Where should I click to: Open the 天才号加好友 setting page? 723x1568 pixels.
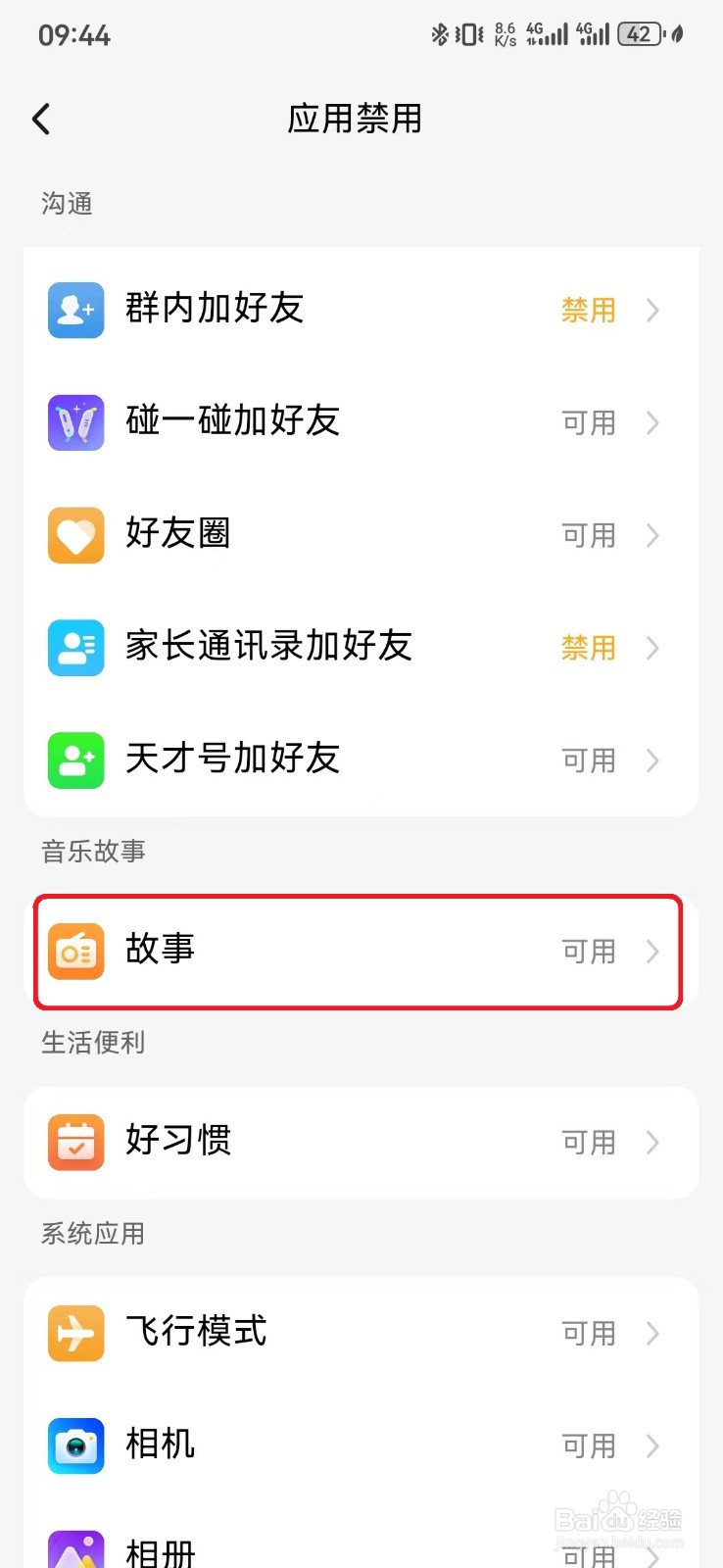pos(652,760)
